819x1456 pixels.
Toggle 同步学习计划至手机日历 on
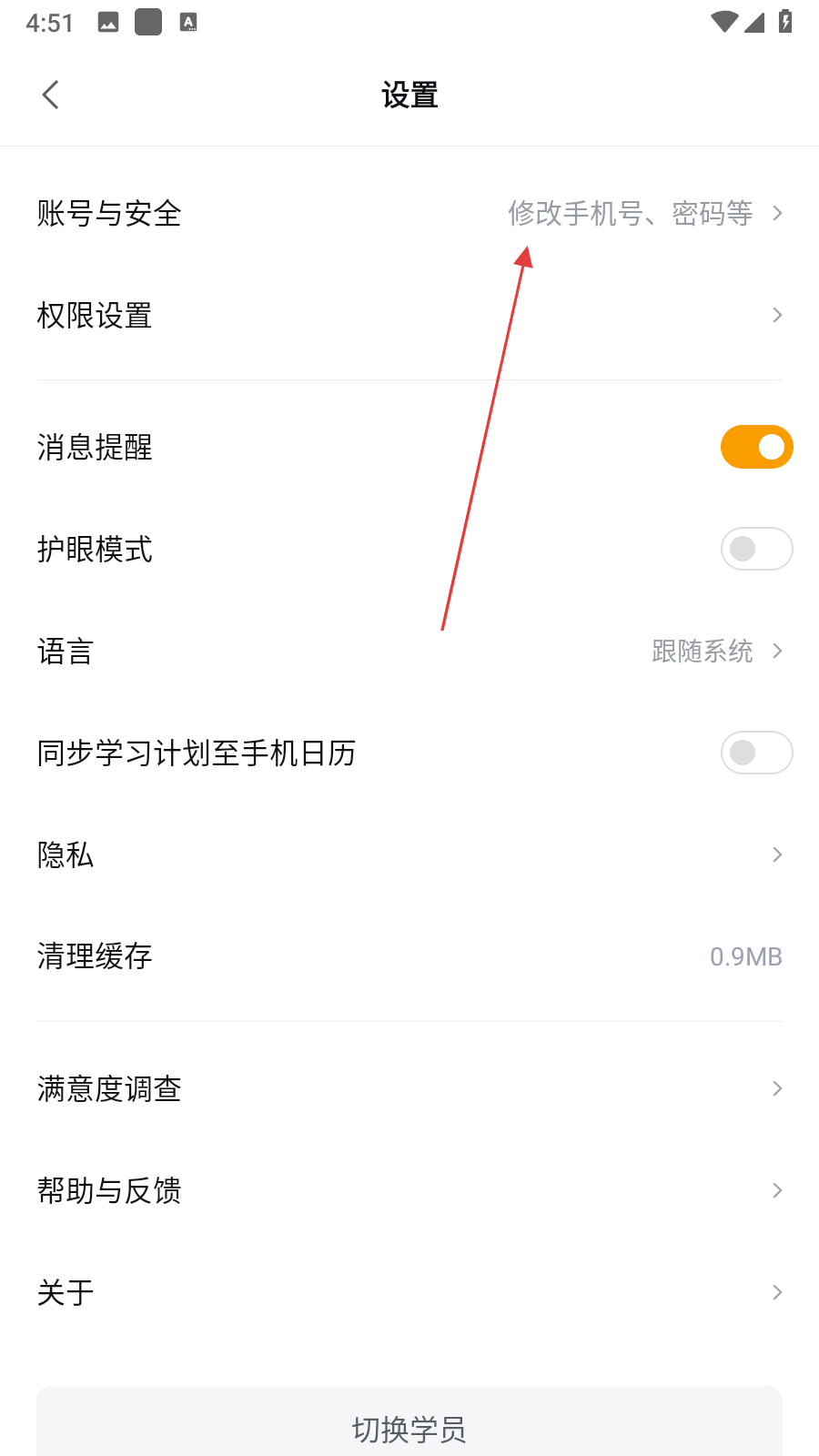[x=756, y=753]
